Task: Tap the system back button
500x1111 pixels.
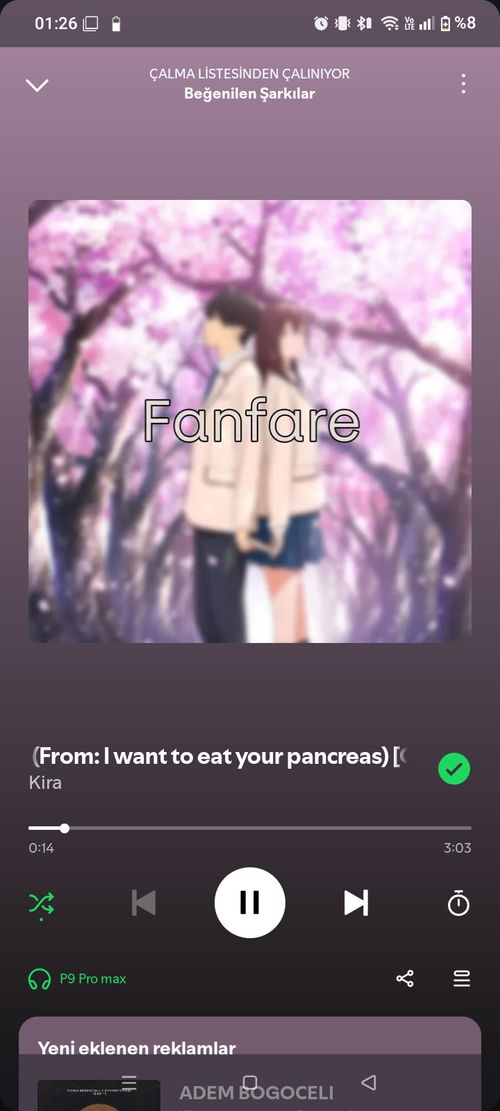Action: coord(368,1082)
